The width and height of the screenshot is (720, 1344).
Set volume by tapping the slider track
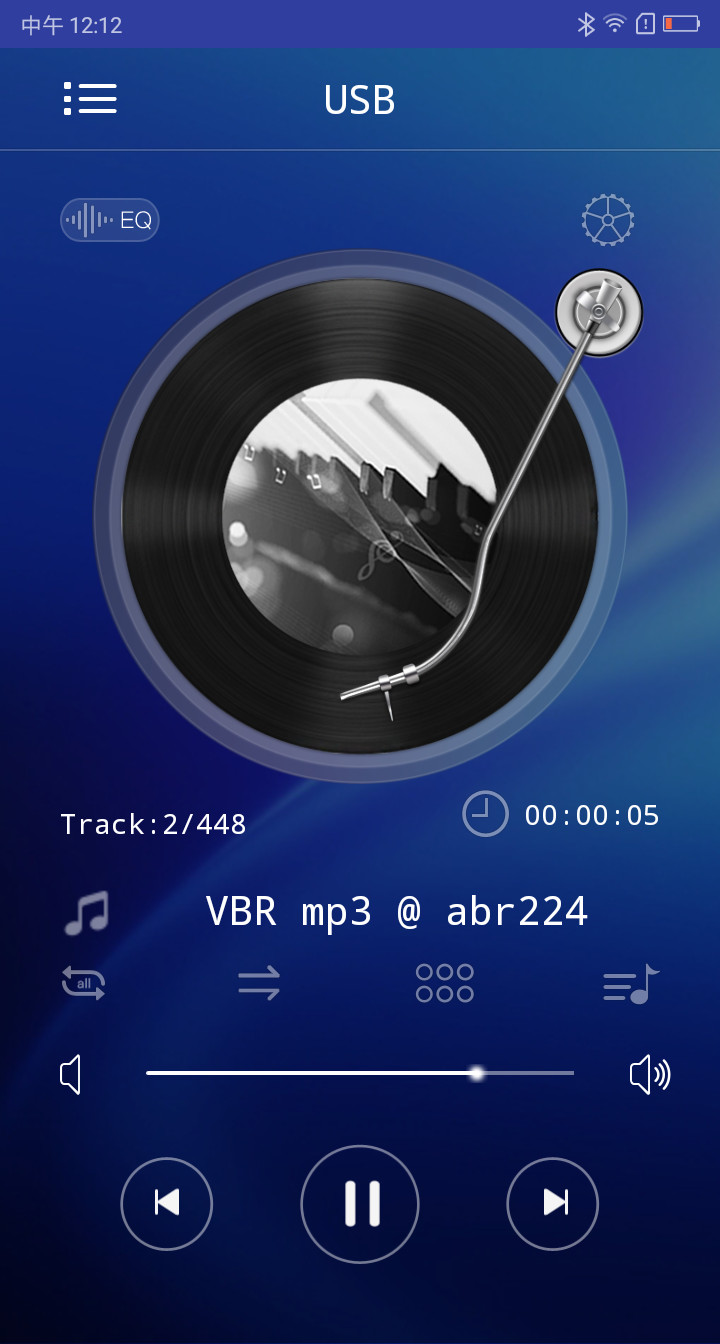360,1073
